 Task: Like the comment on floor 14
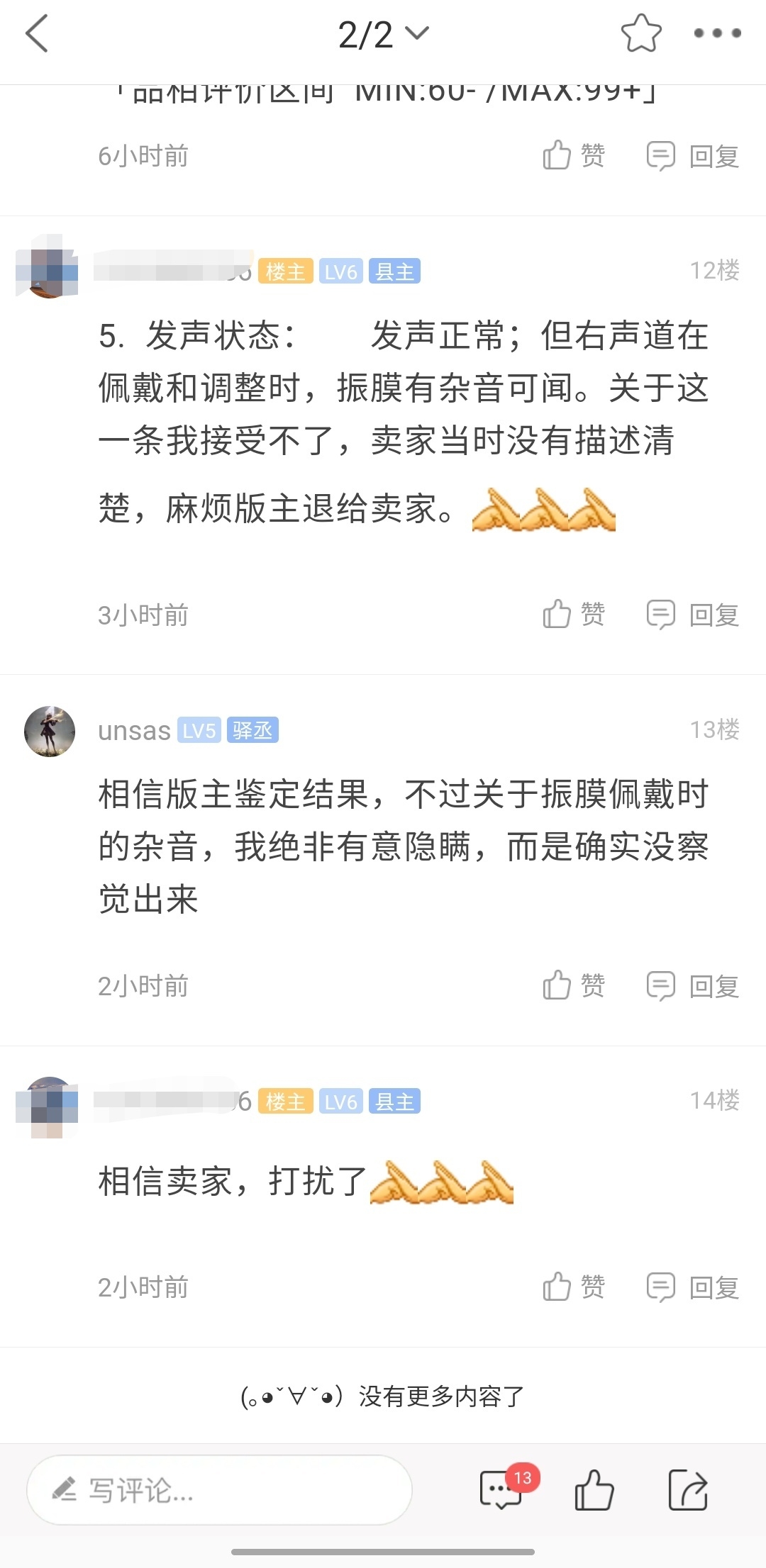coord(573,1287)
